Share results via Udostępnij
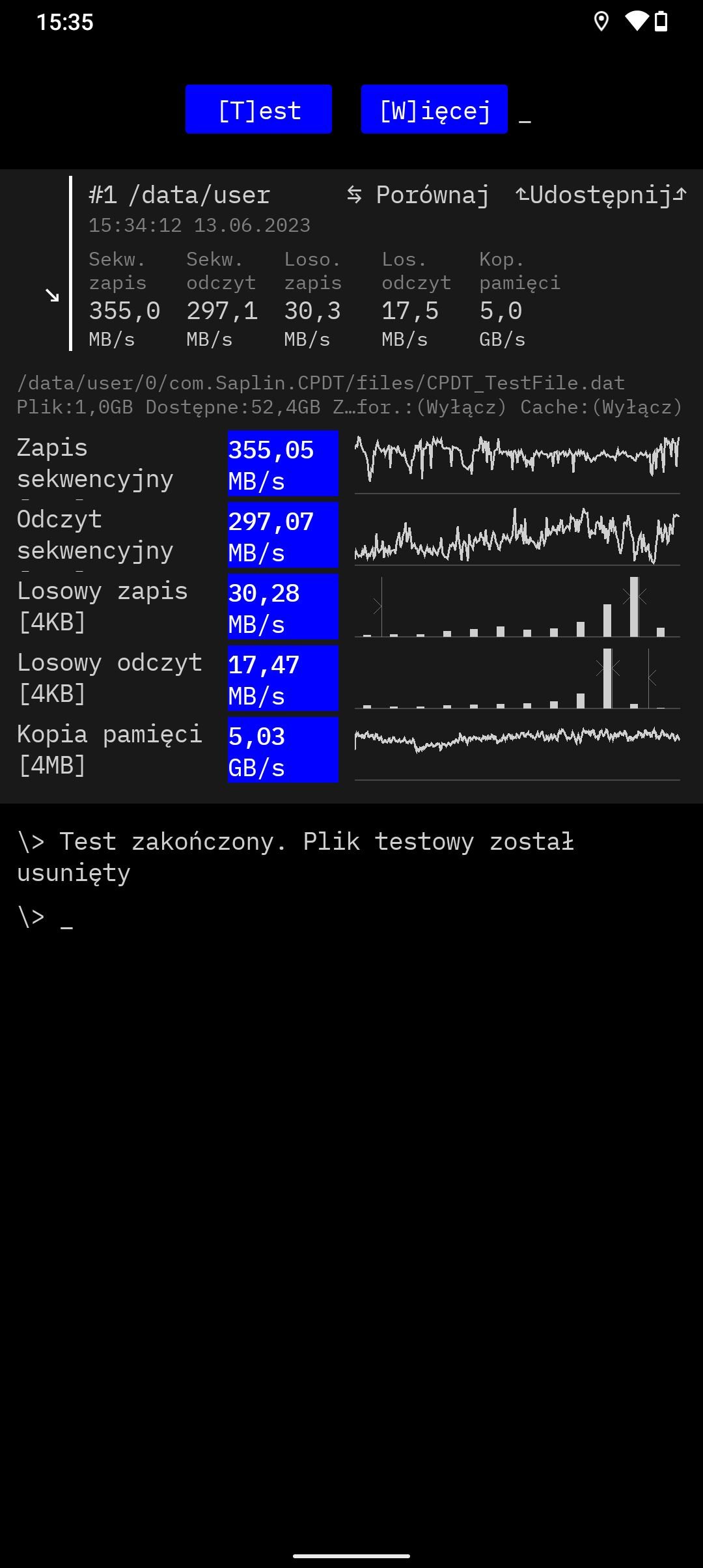The image size is (703, 1568). 601,195
